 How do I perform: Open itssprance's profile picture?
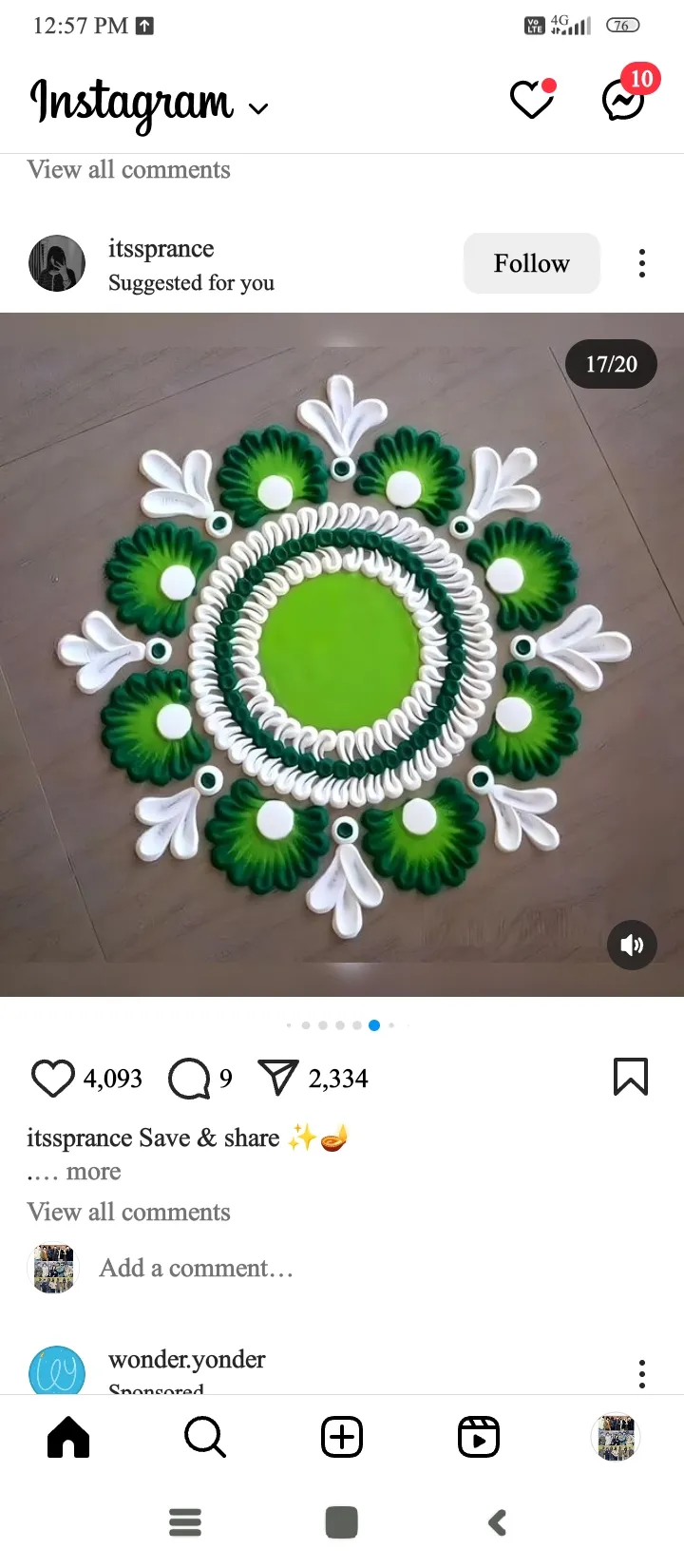[57, 263]
